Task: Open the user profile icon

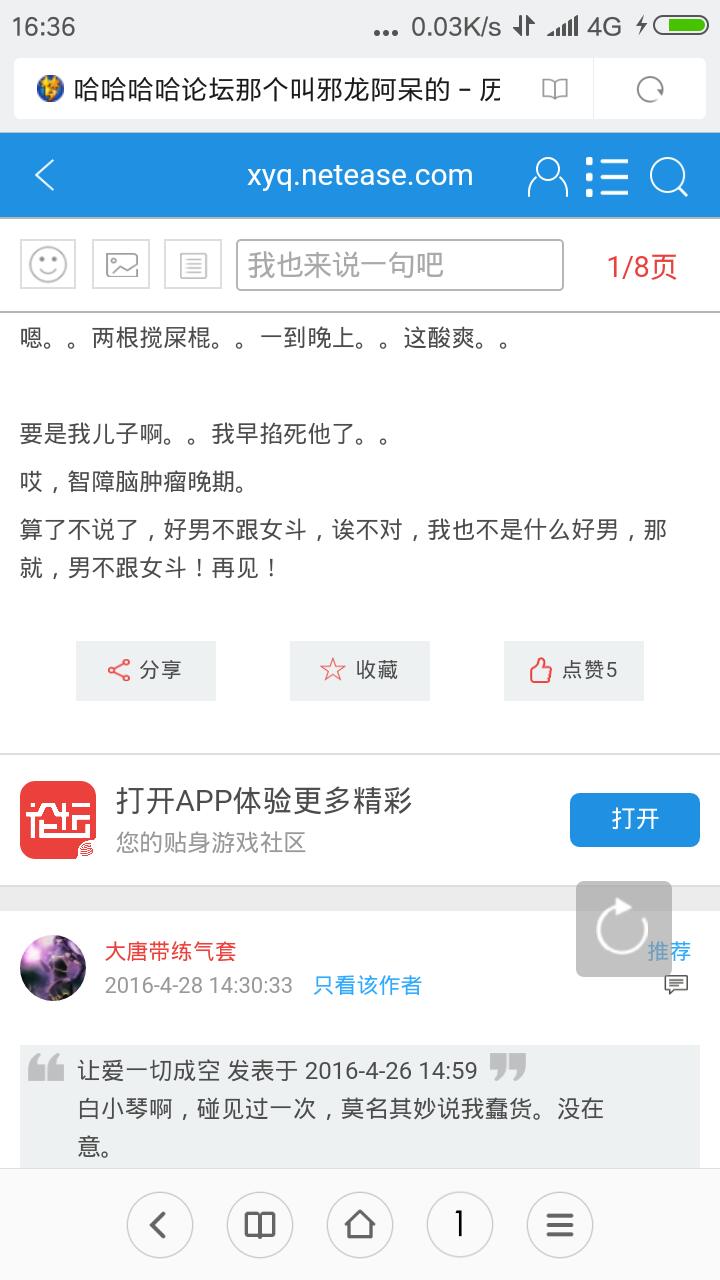Action: point(547,177)
